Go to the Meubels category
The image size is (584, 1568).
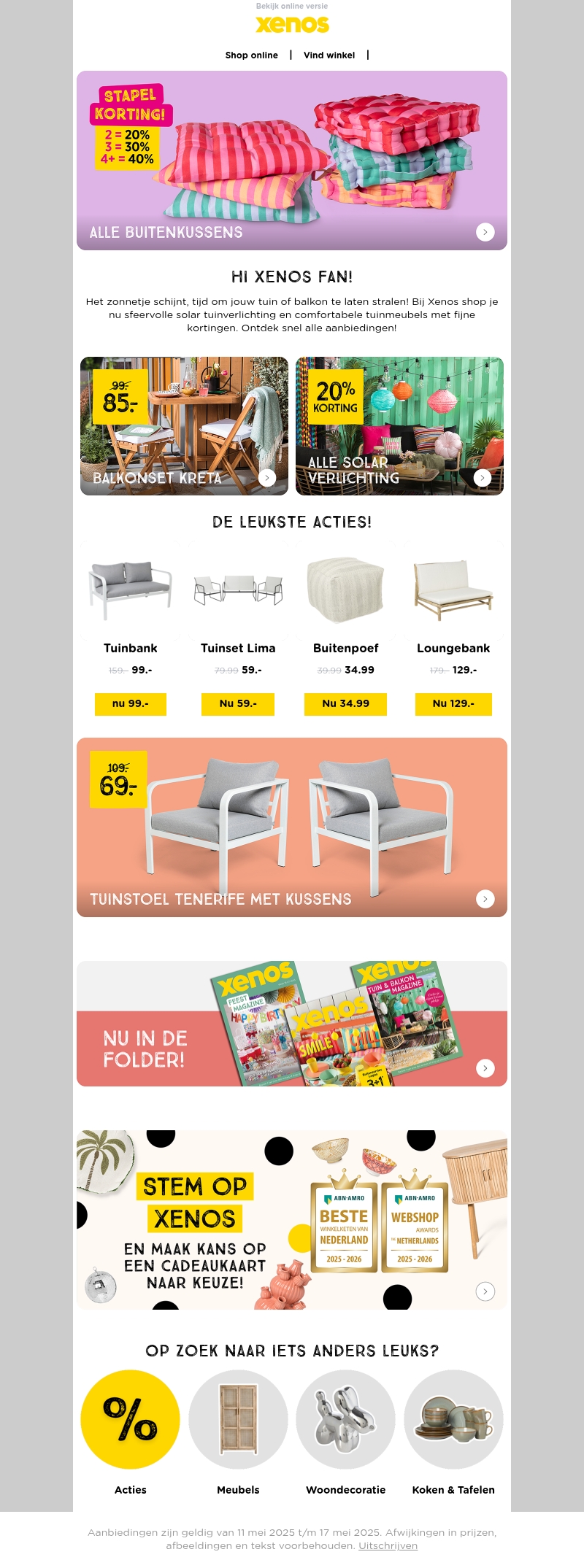pyautogui.click(x=238, y=1419)
